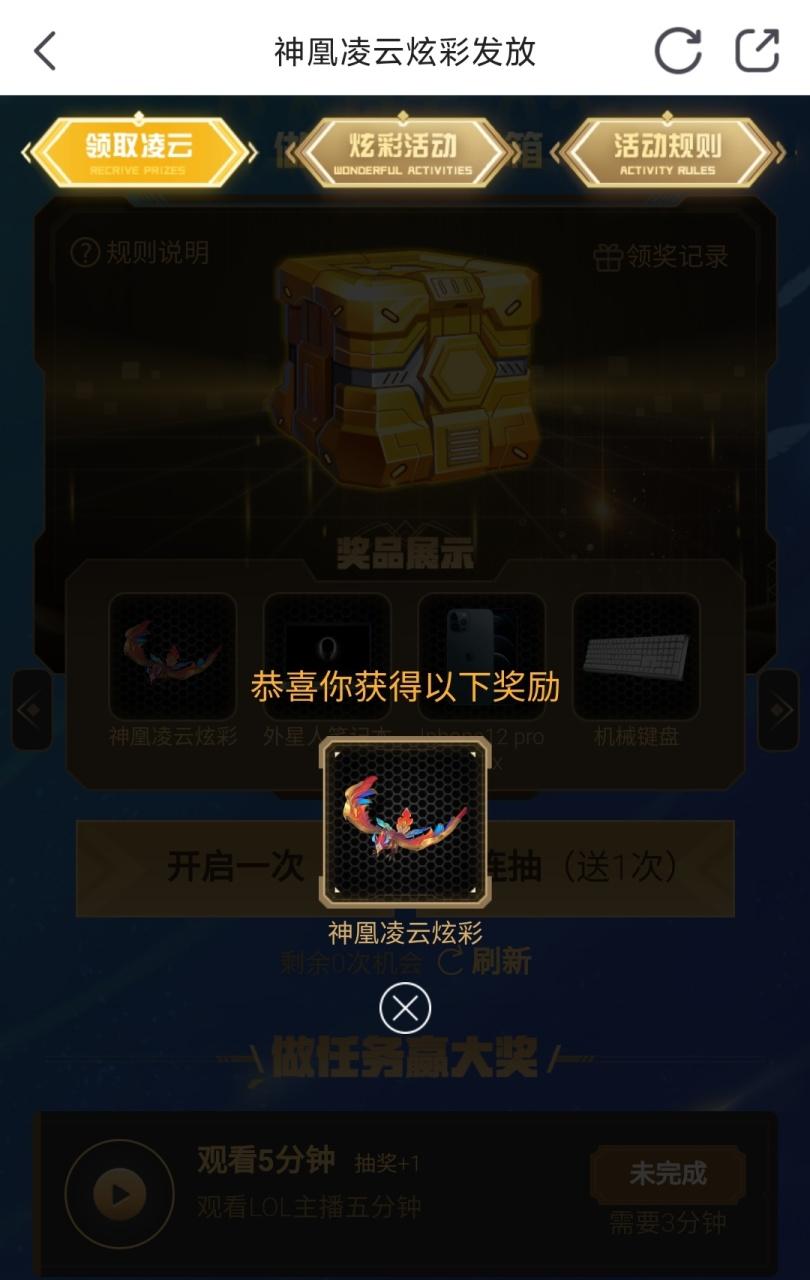Tap the 未完成 button for the watch task
The image size is (810, 1280).
click(x=667, y=1174)
